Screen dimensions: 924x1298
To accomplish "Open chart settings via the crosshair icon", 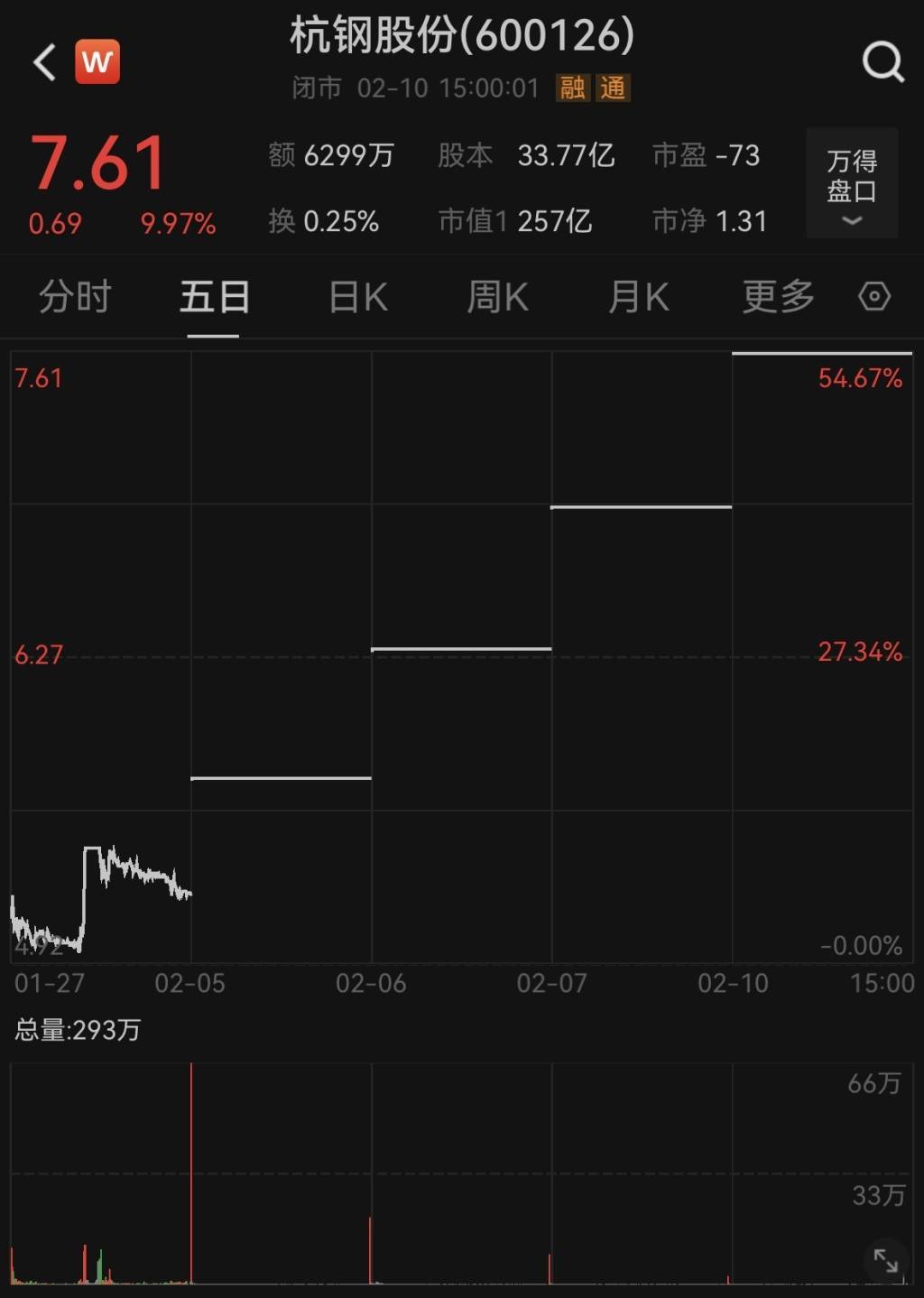I will coord(873,296).
